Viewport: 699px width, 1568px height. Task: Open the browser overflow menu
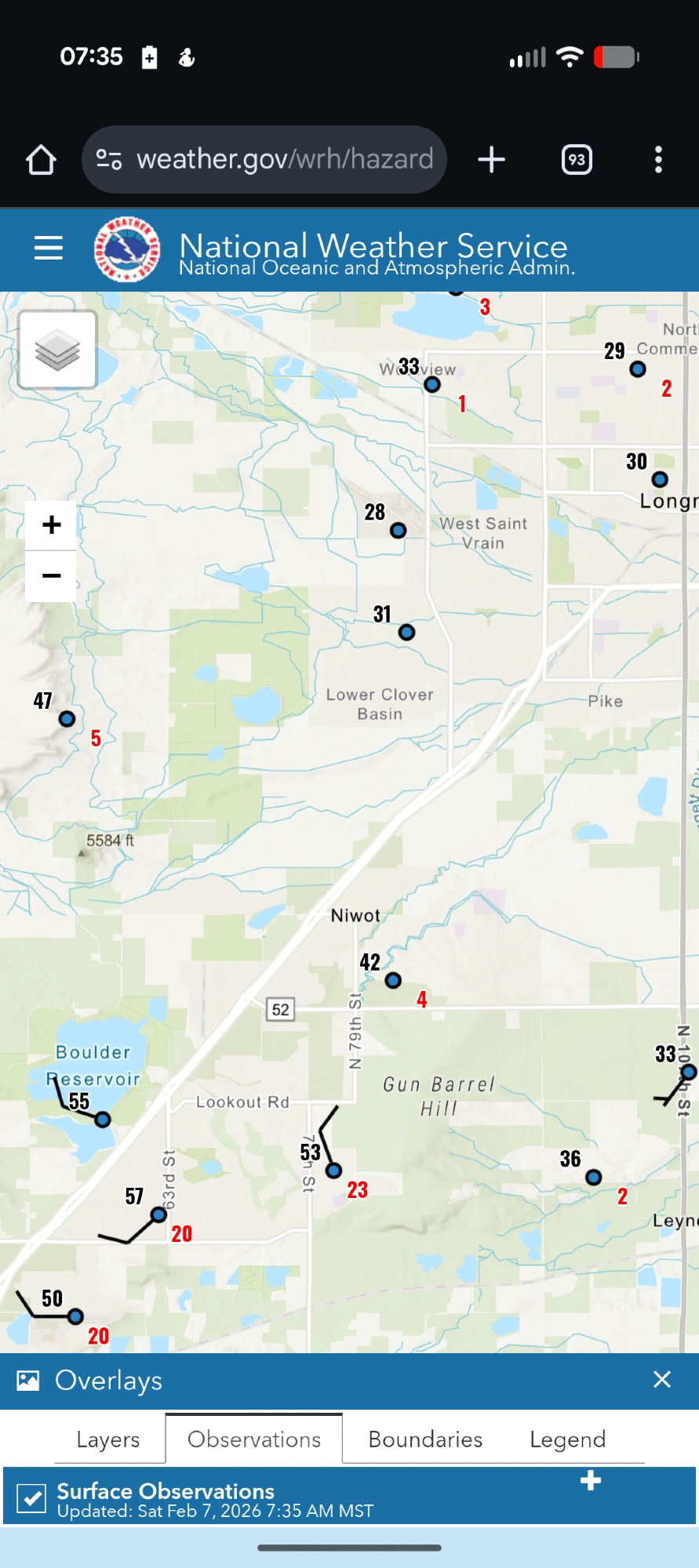[658, 160]
